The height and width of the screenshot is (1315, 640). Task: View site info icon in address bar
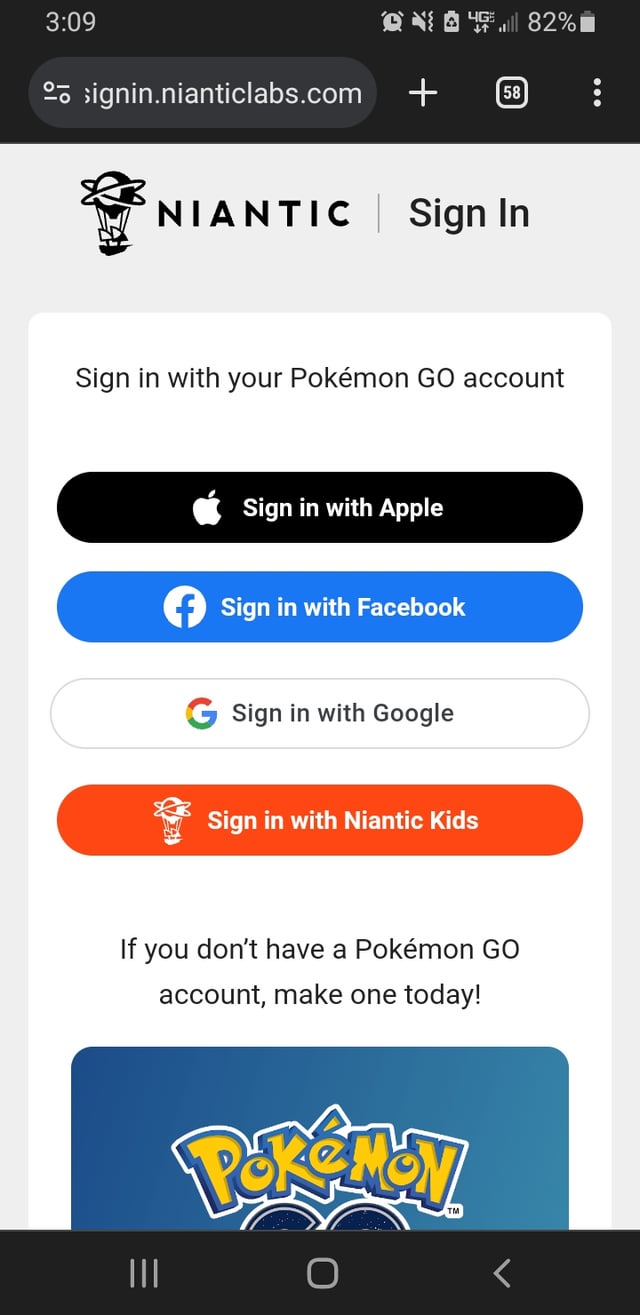(57, 94)
